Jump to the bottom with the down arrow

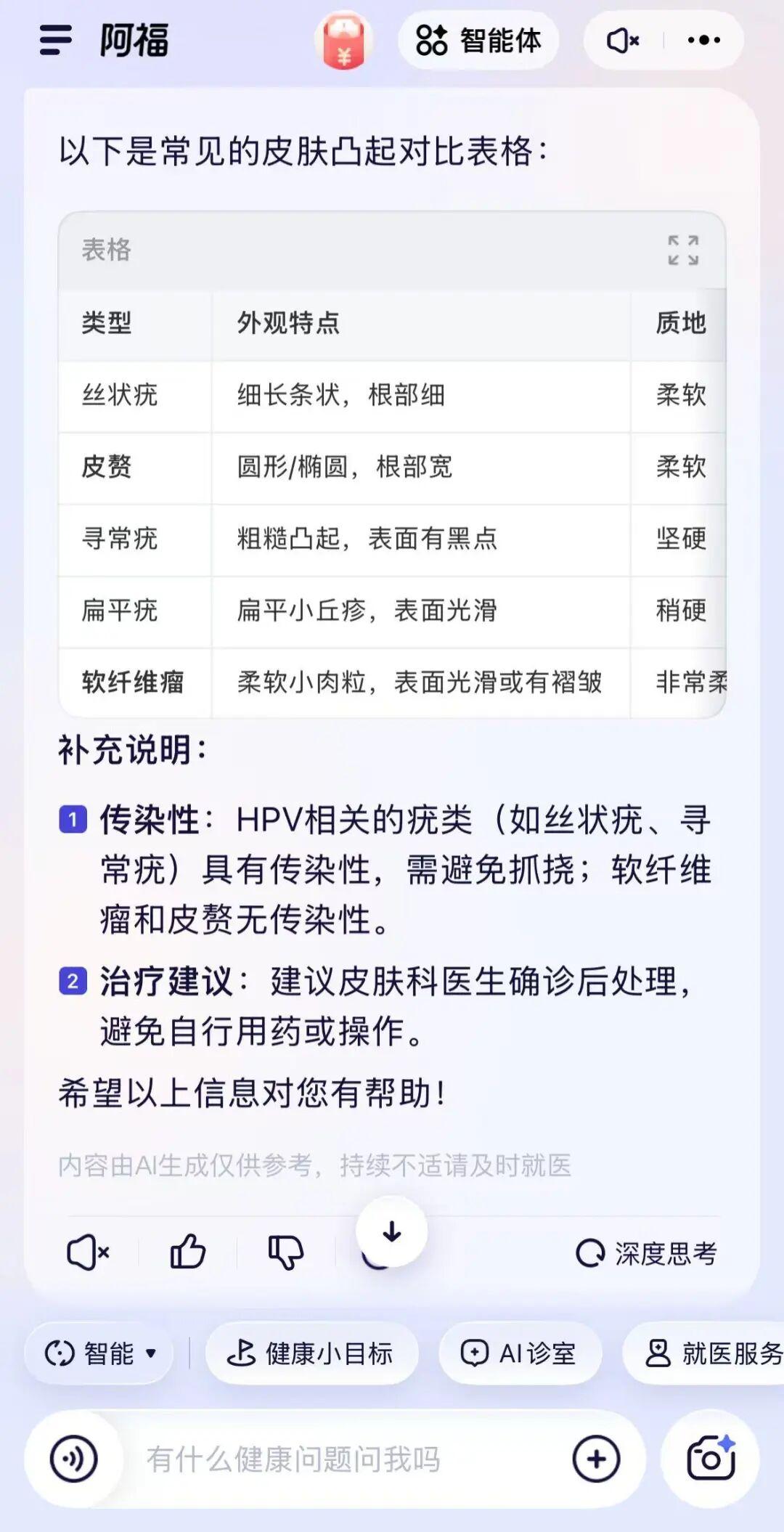(x=392, y=1231)
